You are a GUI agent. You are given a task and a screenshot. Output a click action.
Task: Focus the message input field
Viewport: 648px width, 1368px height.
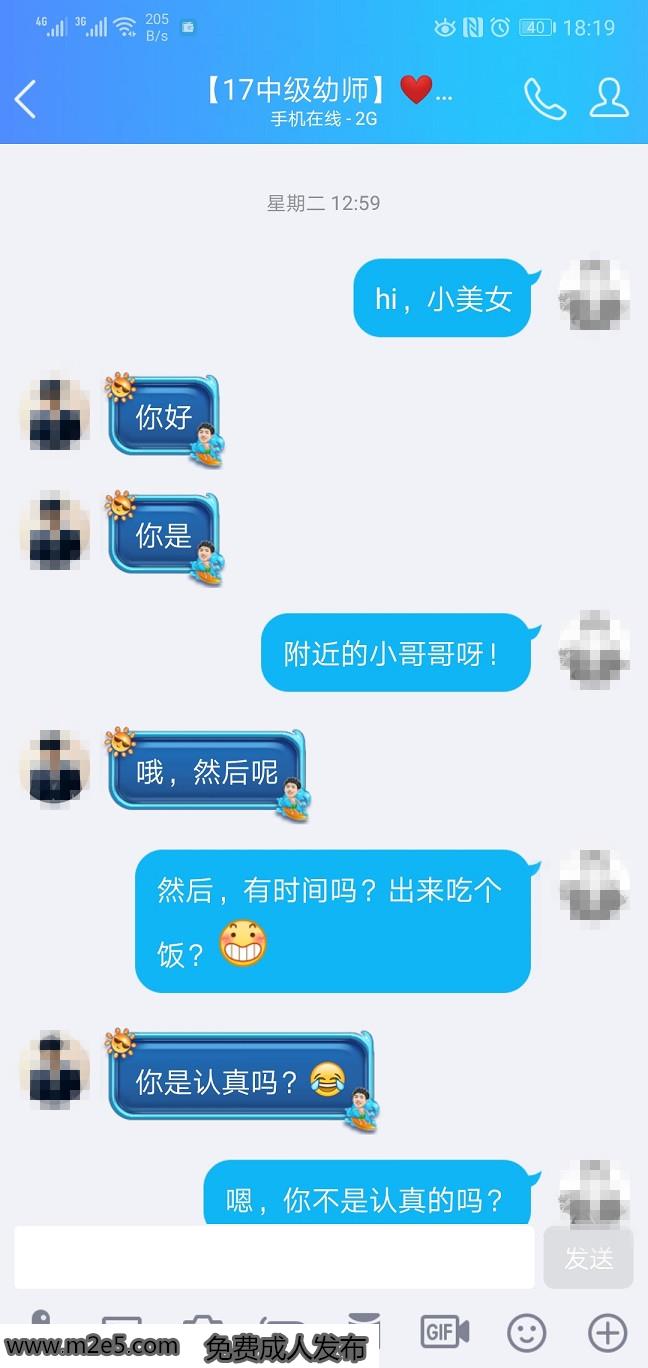[x=274, y=1257]
